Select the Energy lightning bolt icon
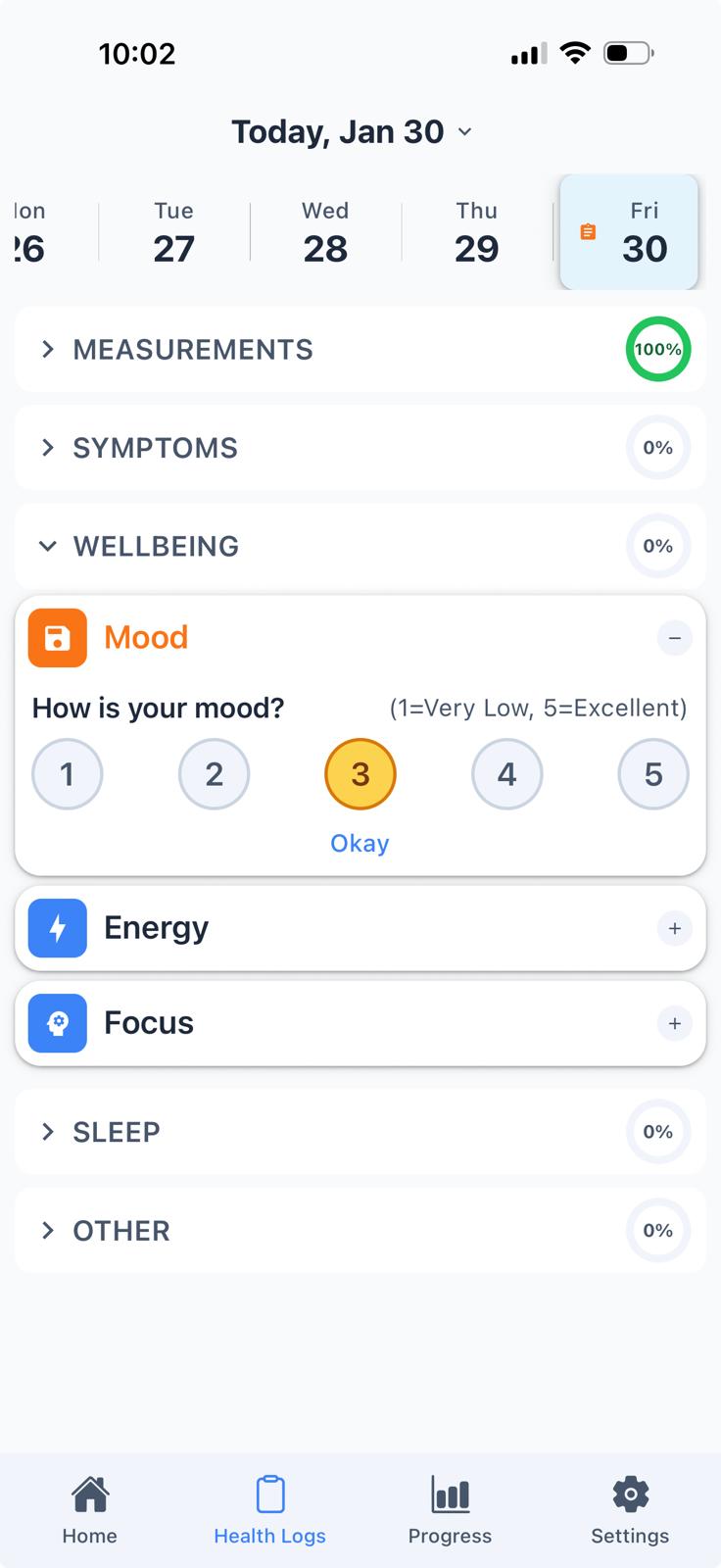Image resolution: width=721 pixels, height=1568 pixels. [57, 928]
